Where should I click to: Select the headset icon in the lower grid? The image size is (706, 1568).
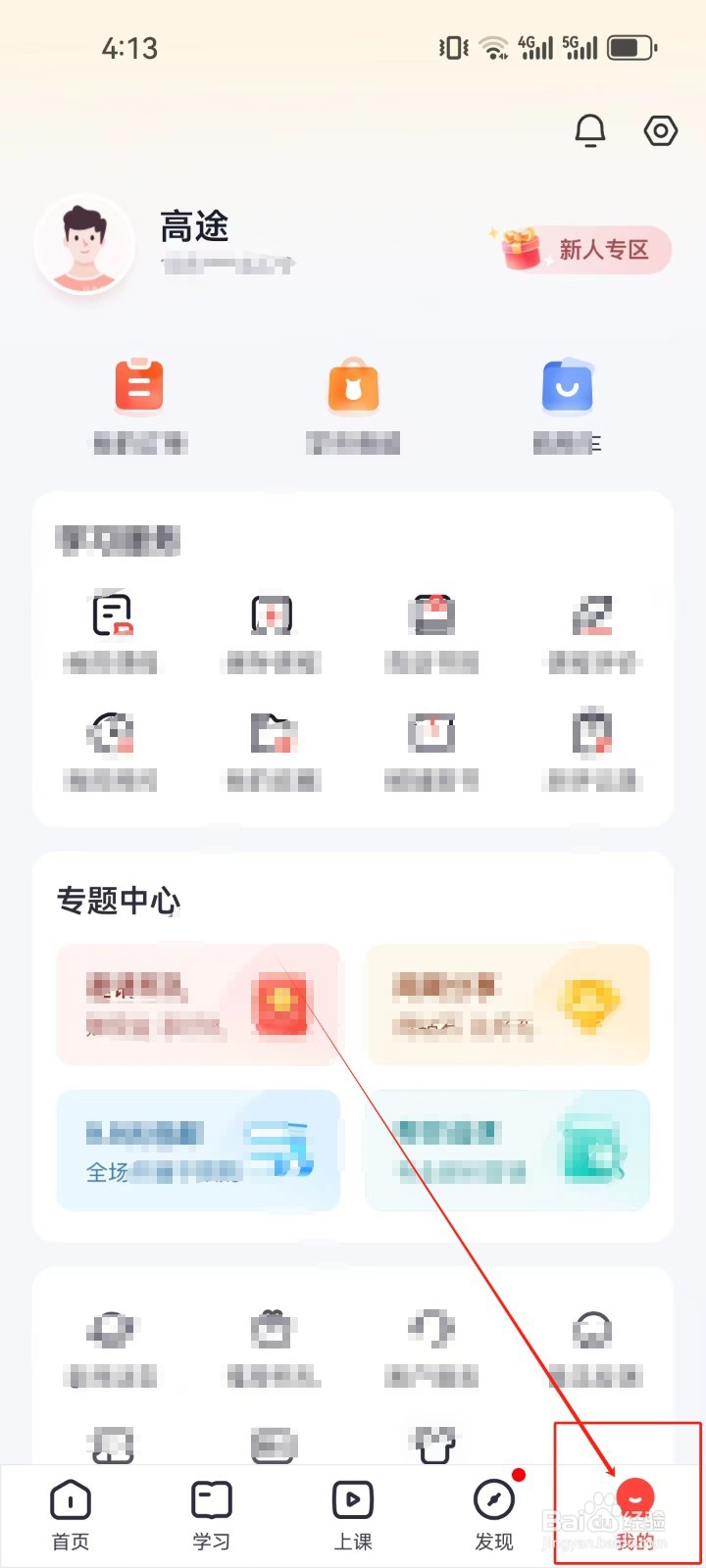(592, 1331)
